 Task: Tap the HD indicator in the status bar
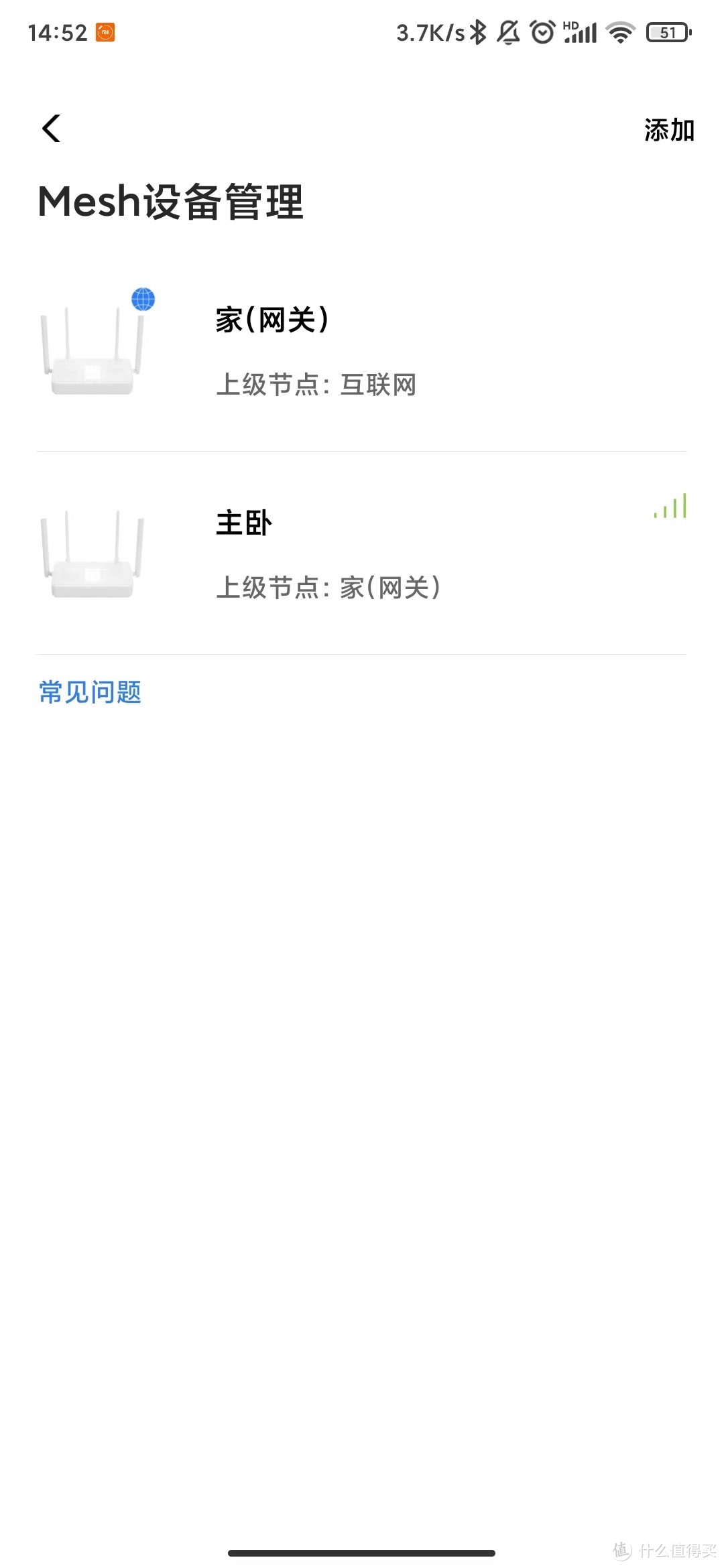[570, 24]
